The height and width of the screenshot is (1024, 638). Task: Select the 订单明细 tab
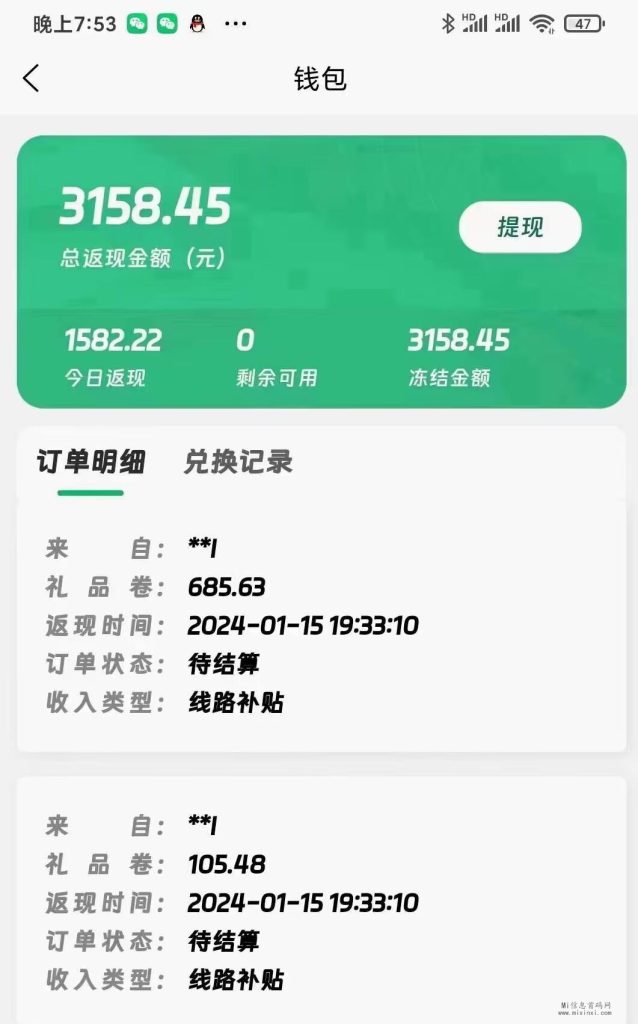point(91,462)
